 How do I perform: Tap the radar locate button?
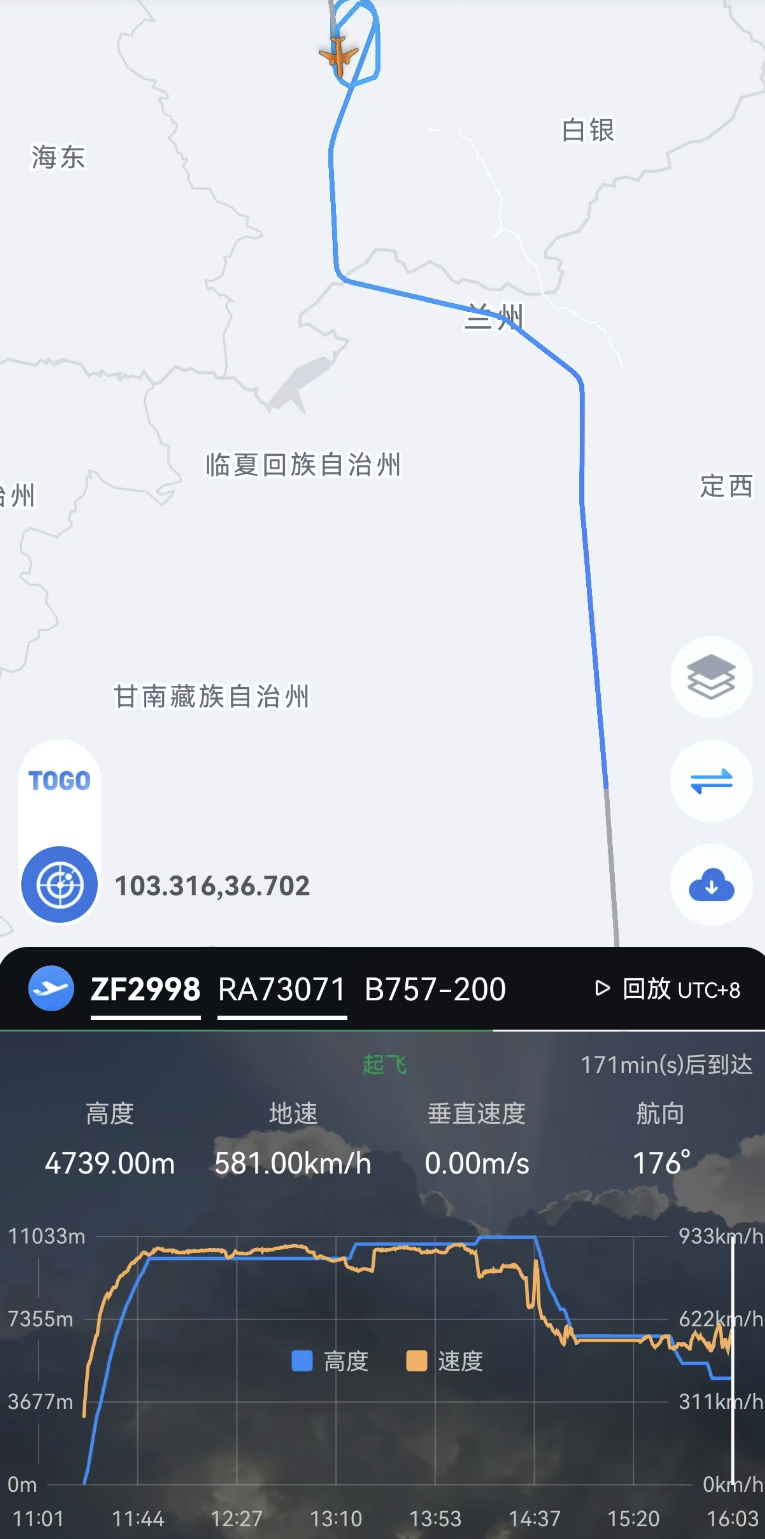tap(59, 885)
